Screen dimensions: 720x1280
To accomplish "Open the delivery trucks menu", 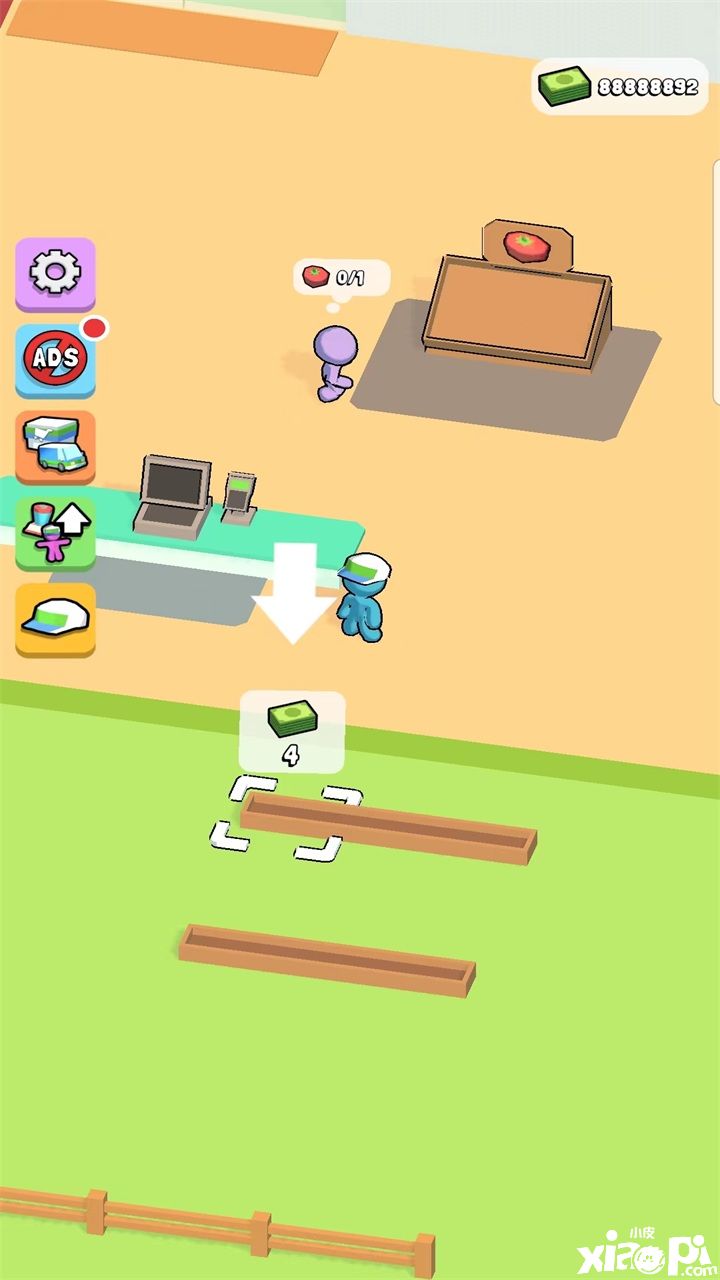I will (x=55, y=445).
